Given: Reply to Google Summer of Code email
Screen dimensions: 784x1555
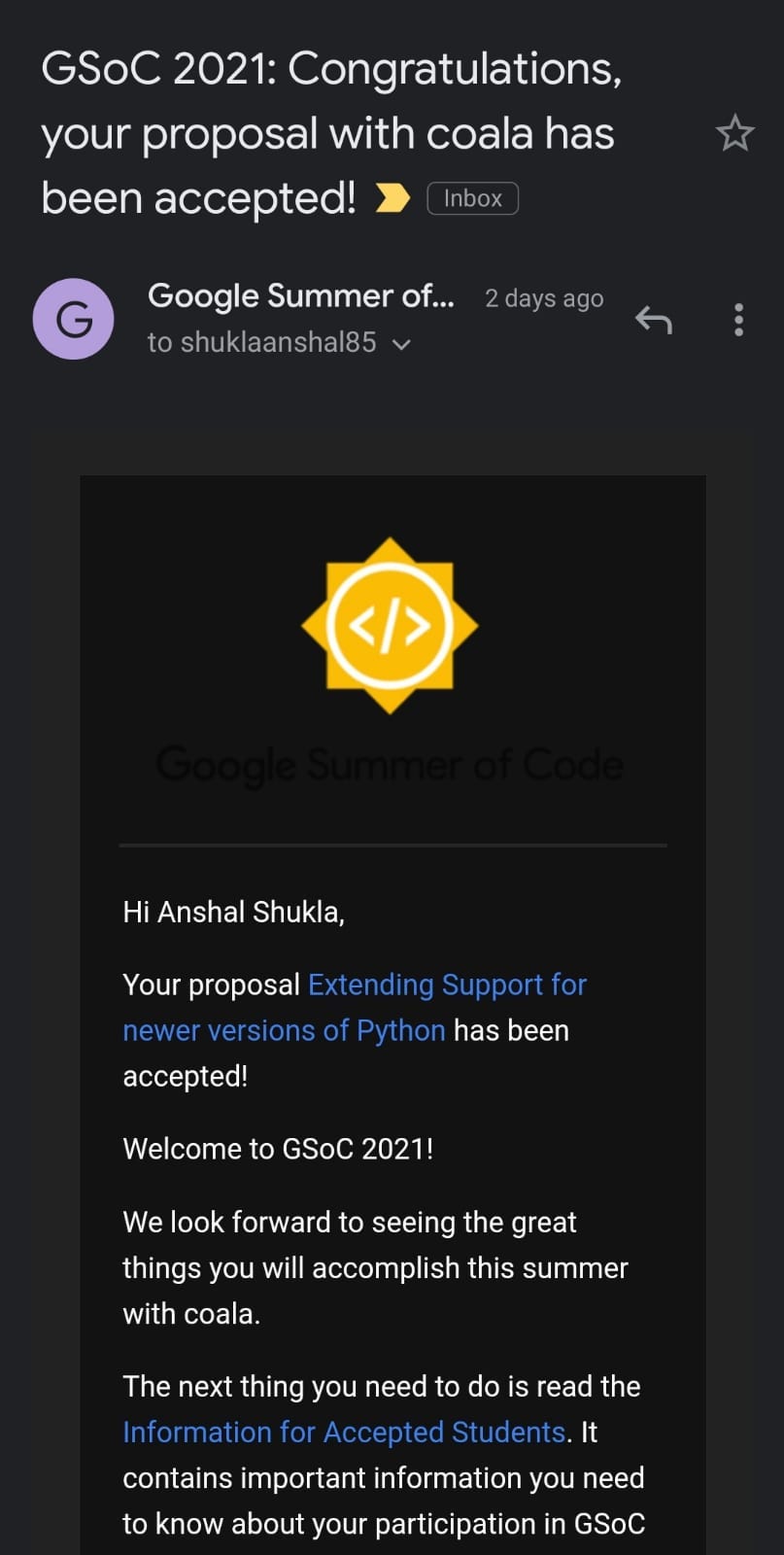Looking at the screenshot, I should (654, 319).
